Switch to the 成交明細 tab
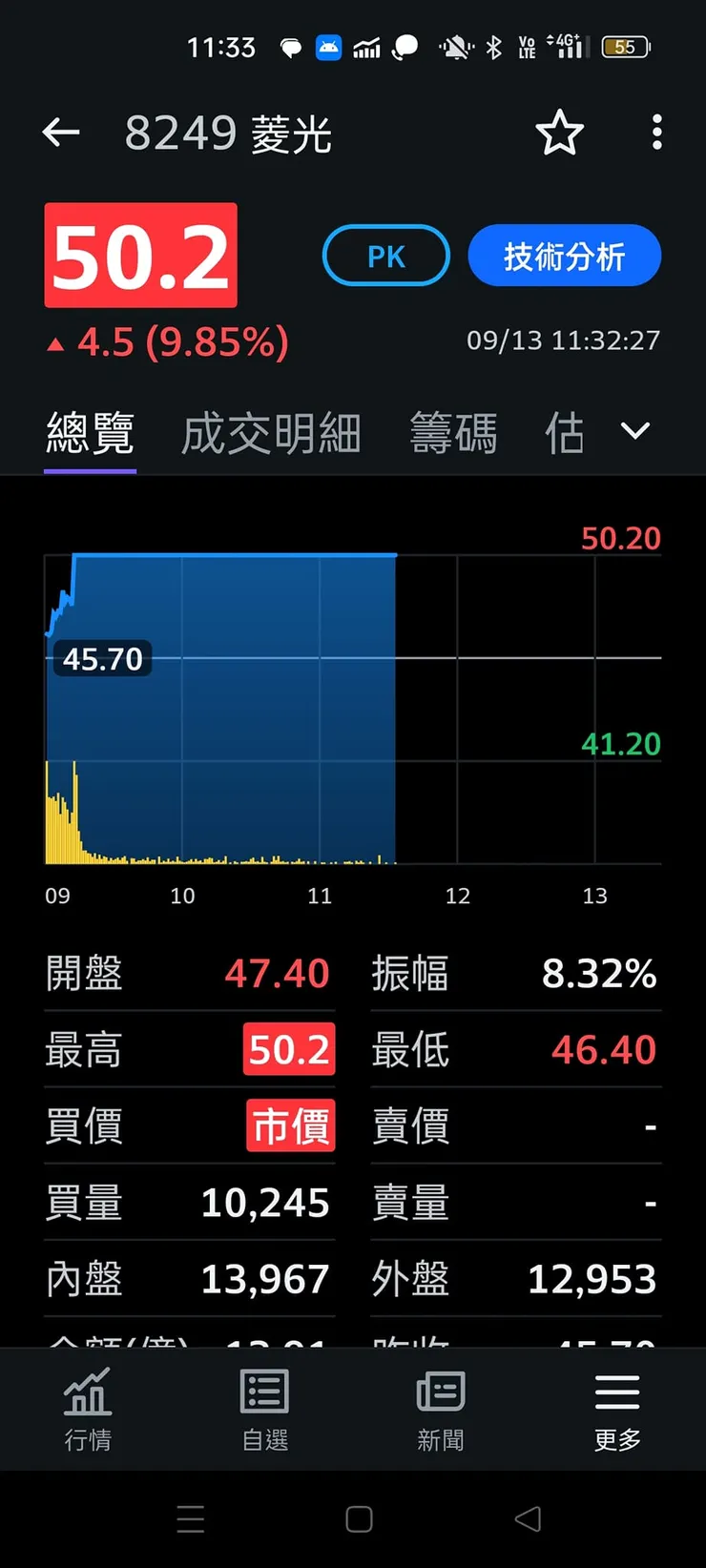 click(270, 431)
